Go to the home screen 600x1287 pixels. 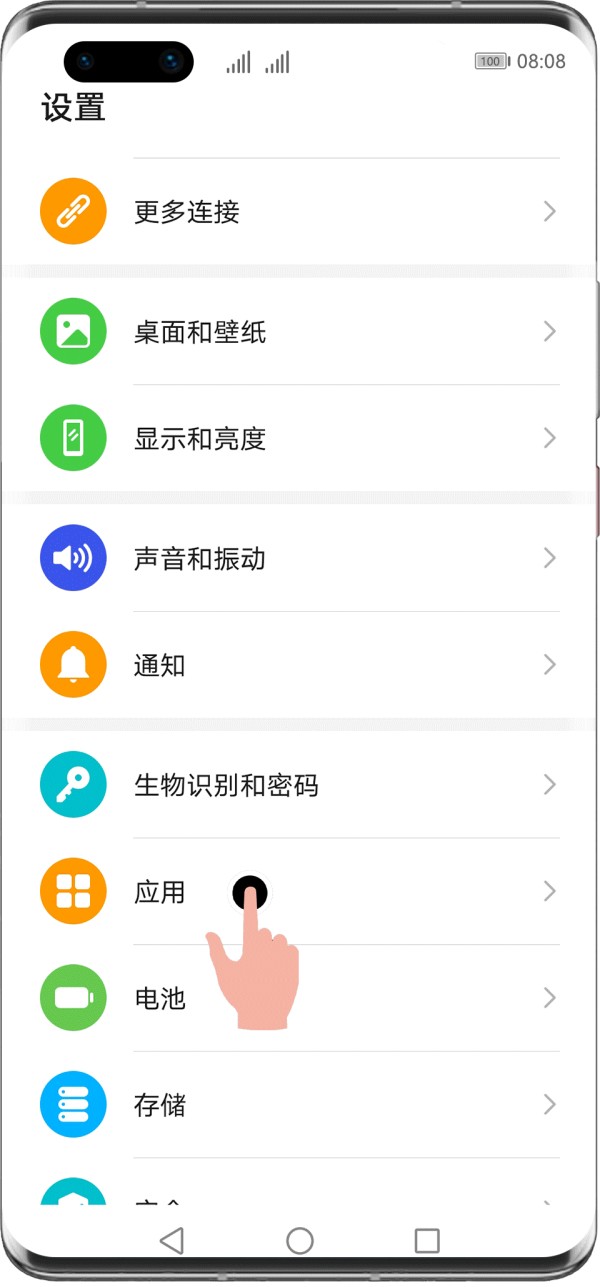tap(300, 1241)
